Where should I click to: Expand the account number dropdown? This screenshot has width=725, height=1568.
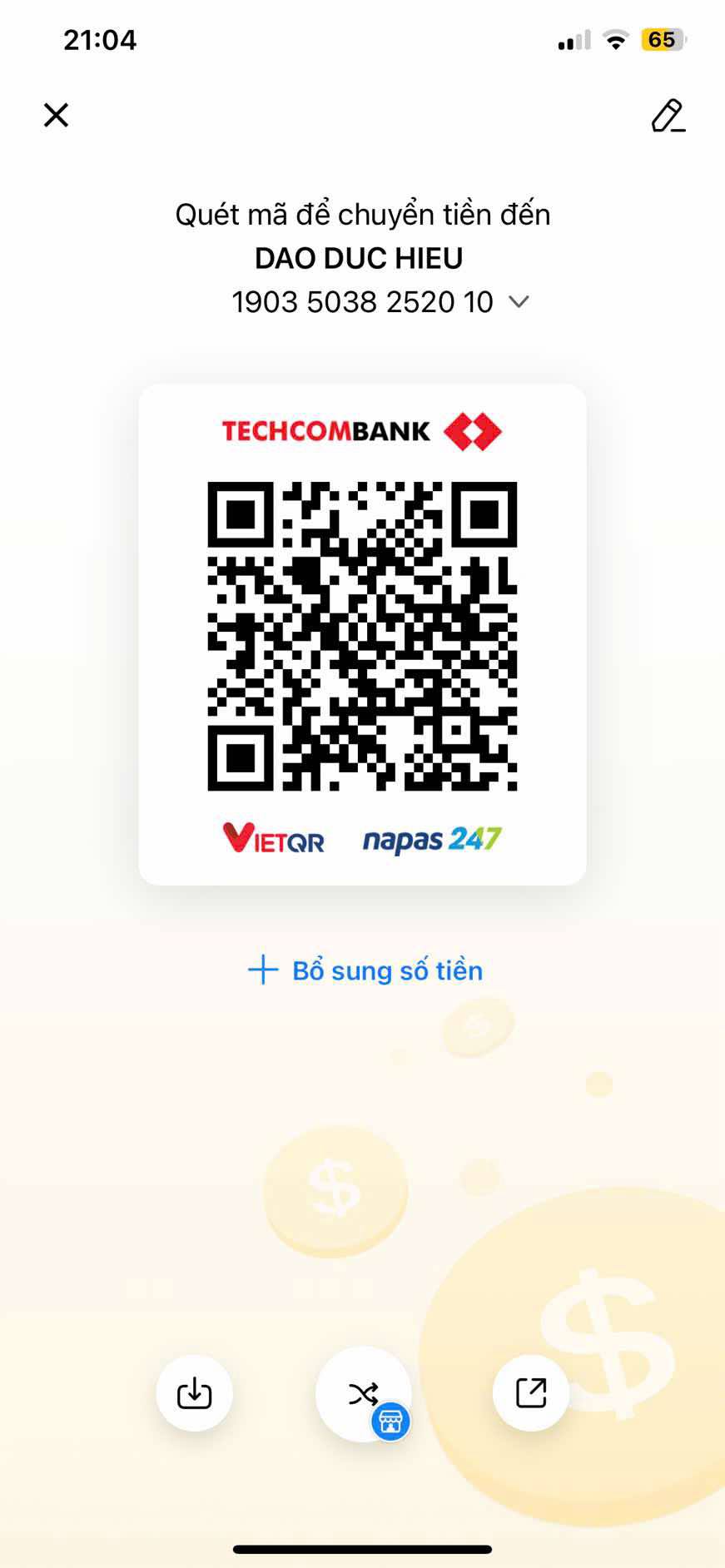(x=519, y=302)
